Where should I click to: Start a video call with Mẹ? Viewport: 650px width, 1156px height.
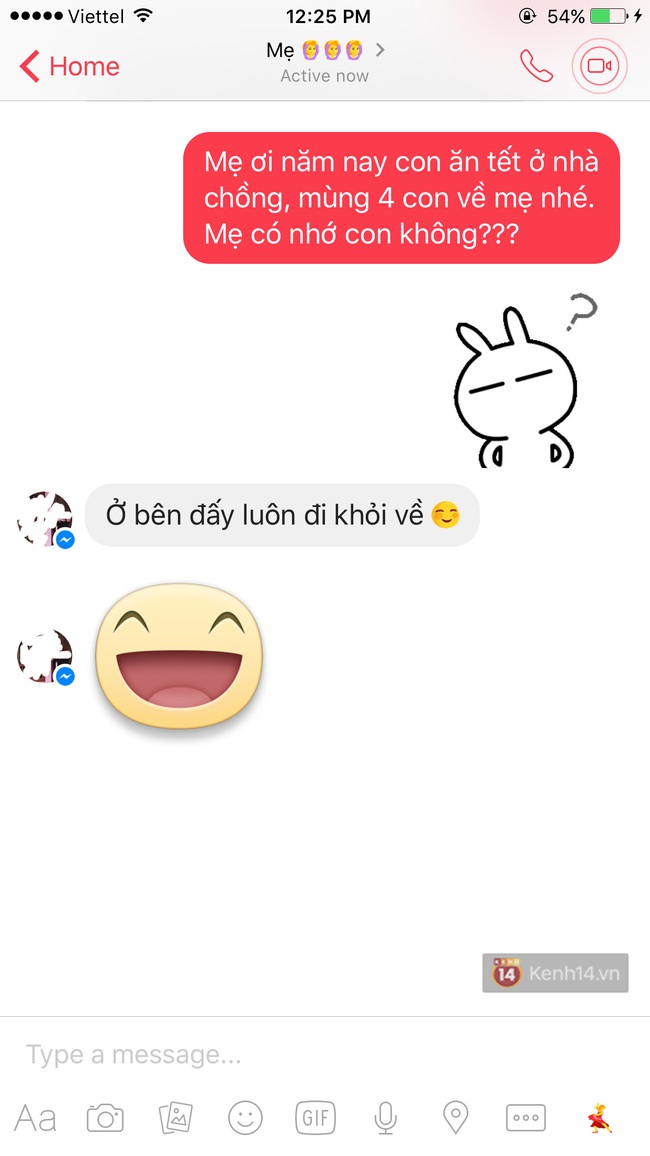click(599, 66)
